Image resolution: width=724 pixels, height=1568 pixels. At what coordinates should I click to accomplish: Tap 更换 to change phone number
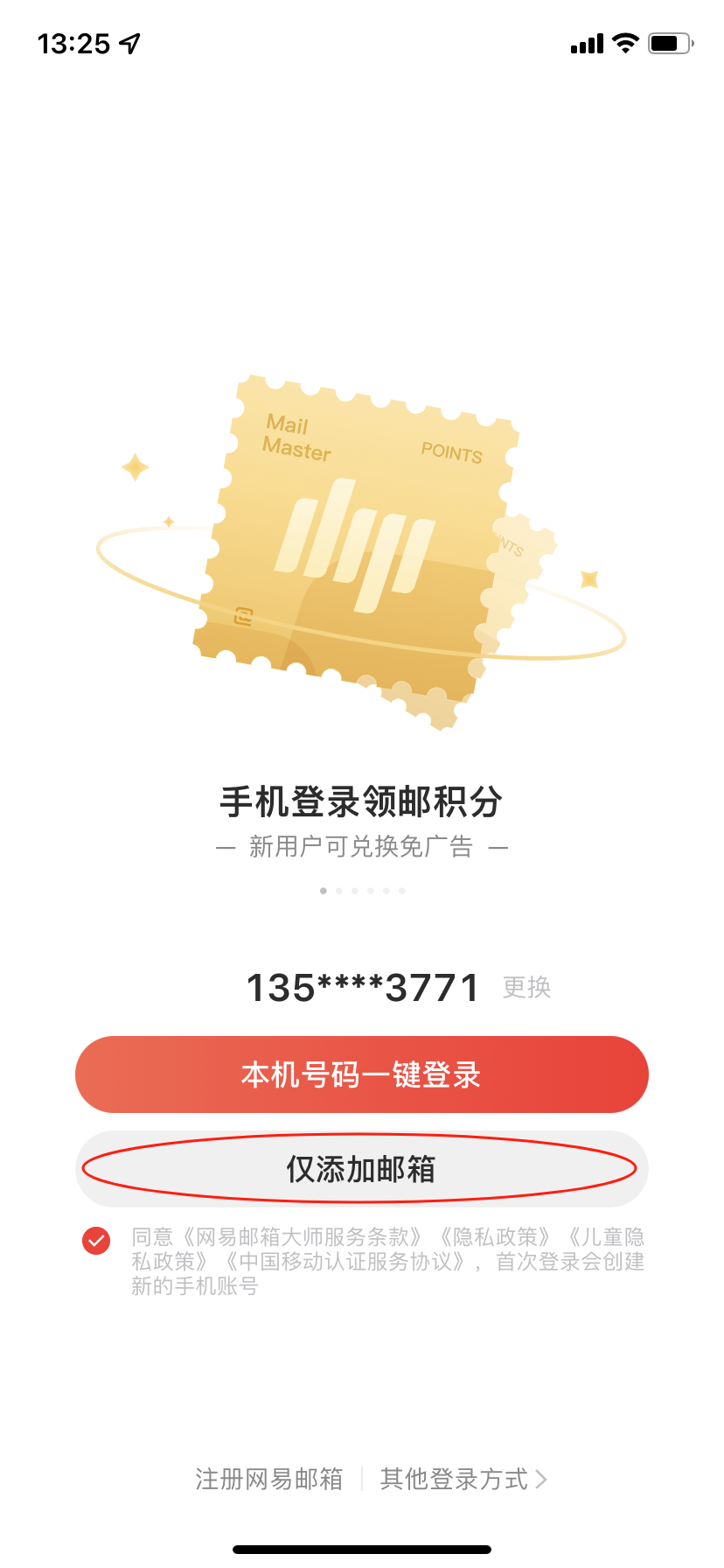click(526, 988)
